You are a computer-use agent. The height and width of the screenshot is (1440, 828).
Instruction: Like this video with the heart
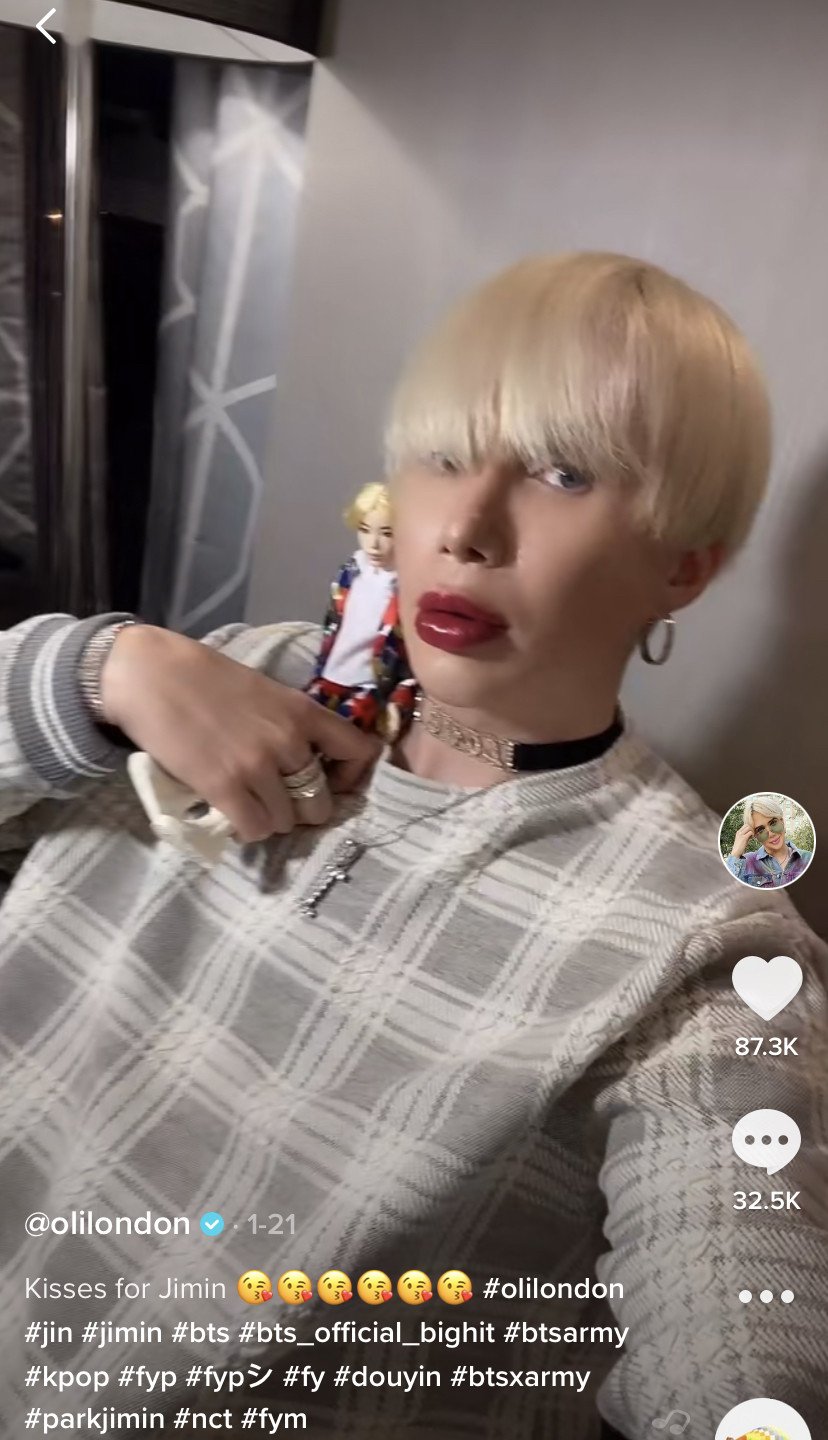767,989
